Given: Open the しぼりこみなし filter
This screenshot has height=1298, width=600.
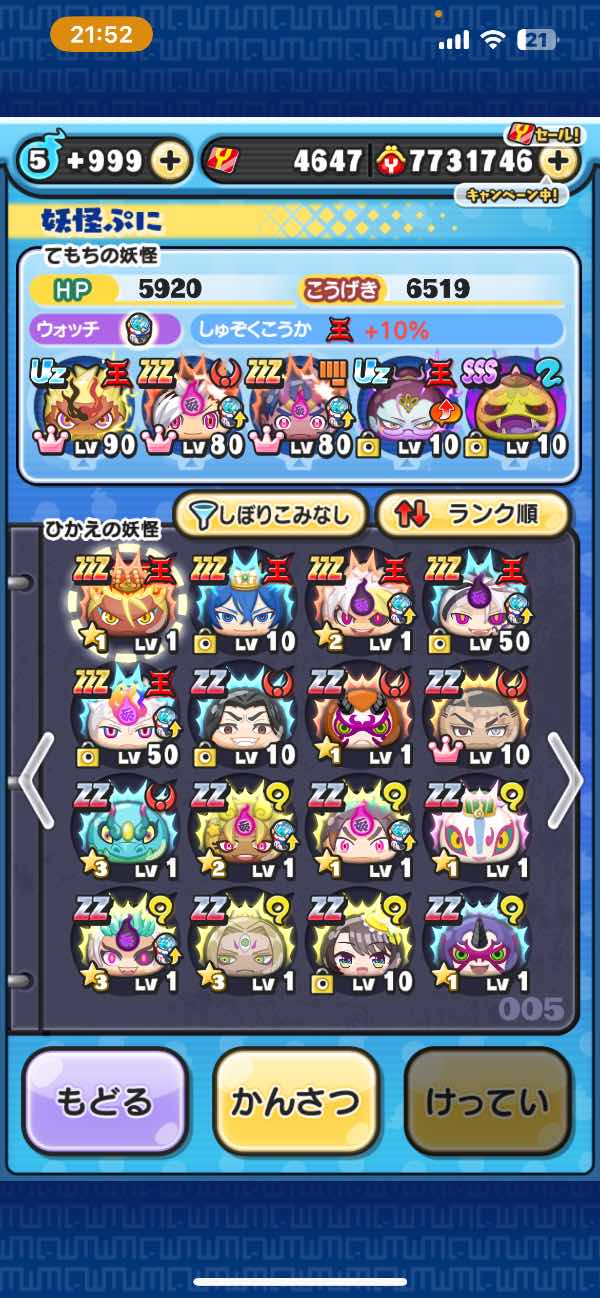Looking at the screenshot, I should (270, 515).
